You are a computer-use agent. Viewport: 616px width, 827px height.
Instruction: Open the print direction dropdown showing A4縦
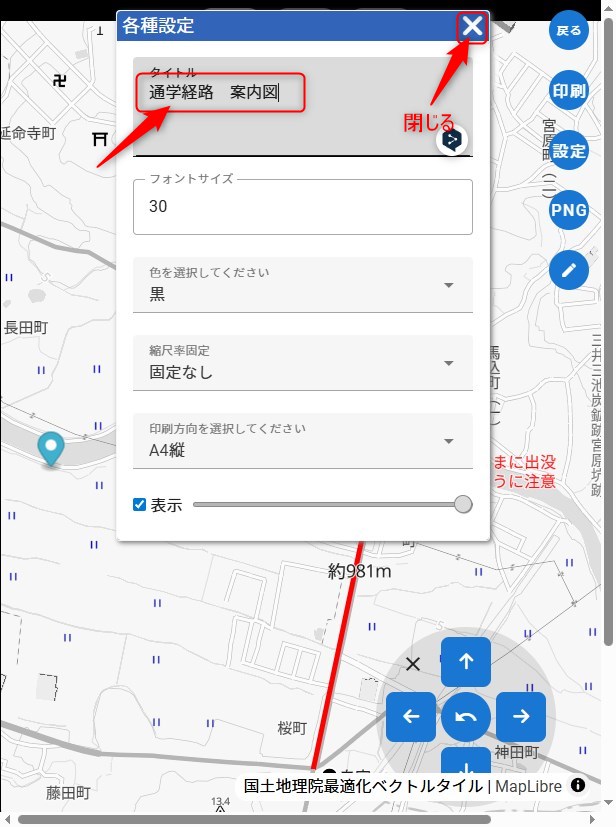point(303,441)
